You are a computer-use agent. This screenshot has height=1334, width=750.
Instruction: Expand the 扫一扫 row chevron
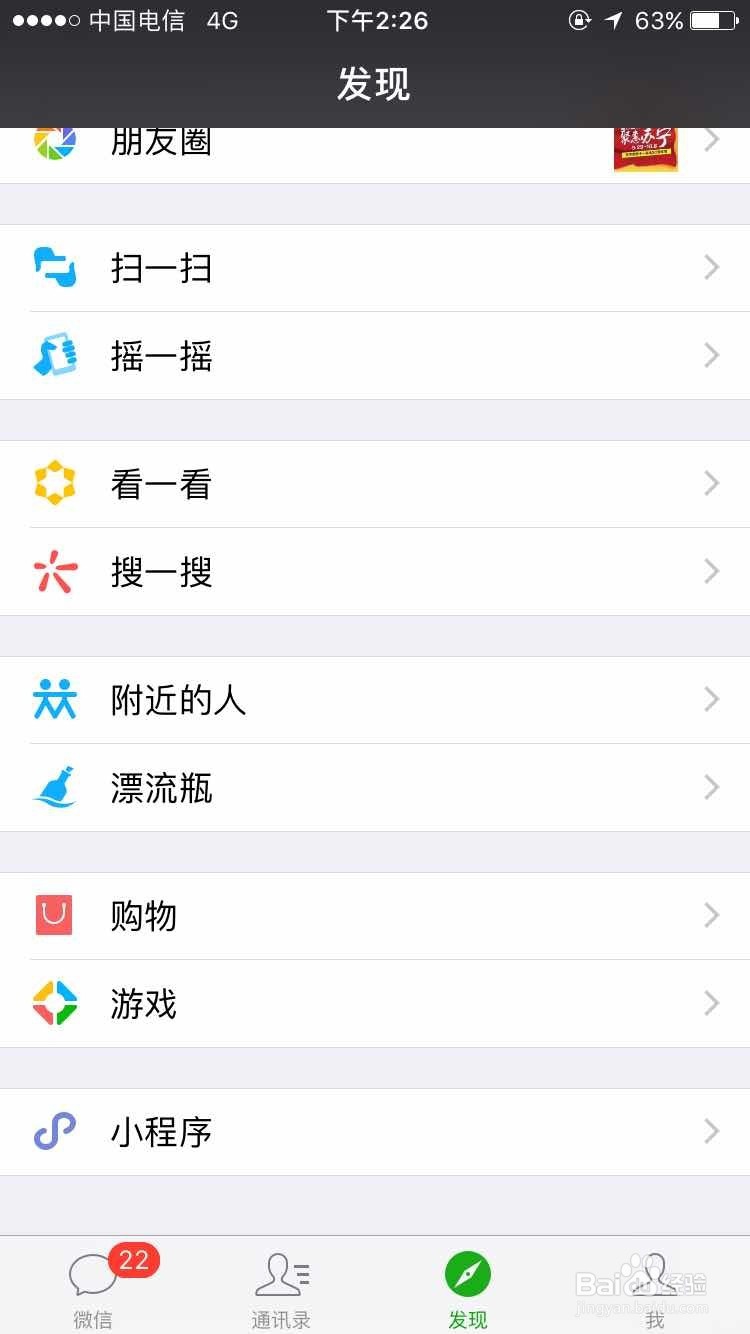[x=711, y=267]
